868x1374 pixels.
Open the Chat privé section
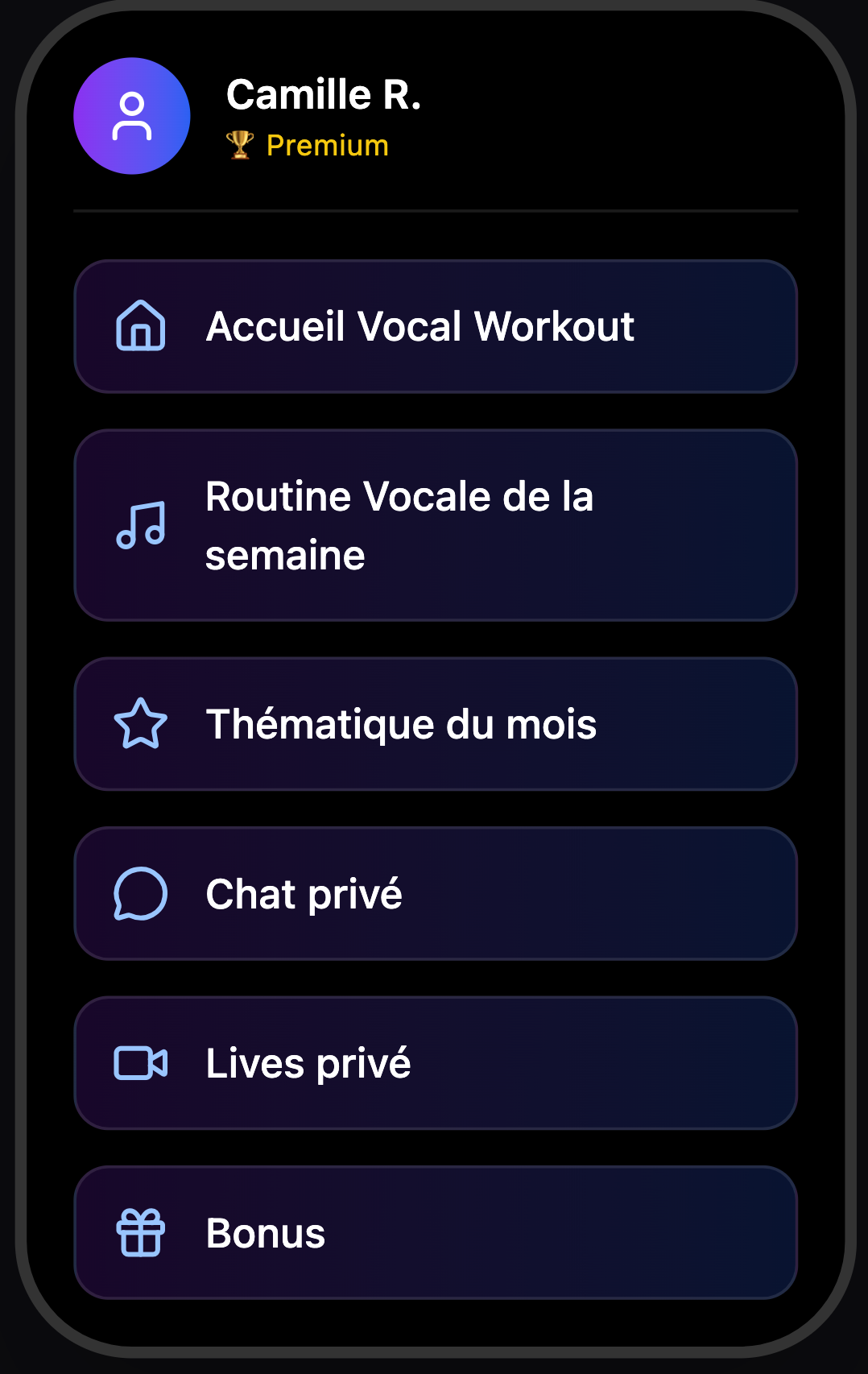coord(435,894)
